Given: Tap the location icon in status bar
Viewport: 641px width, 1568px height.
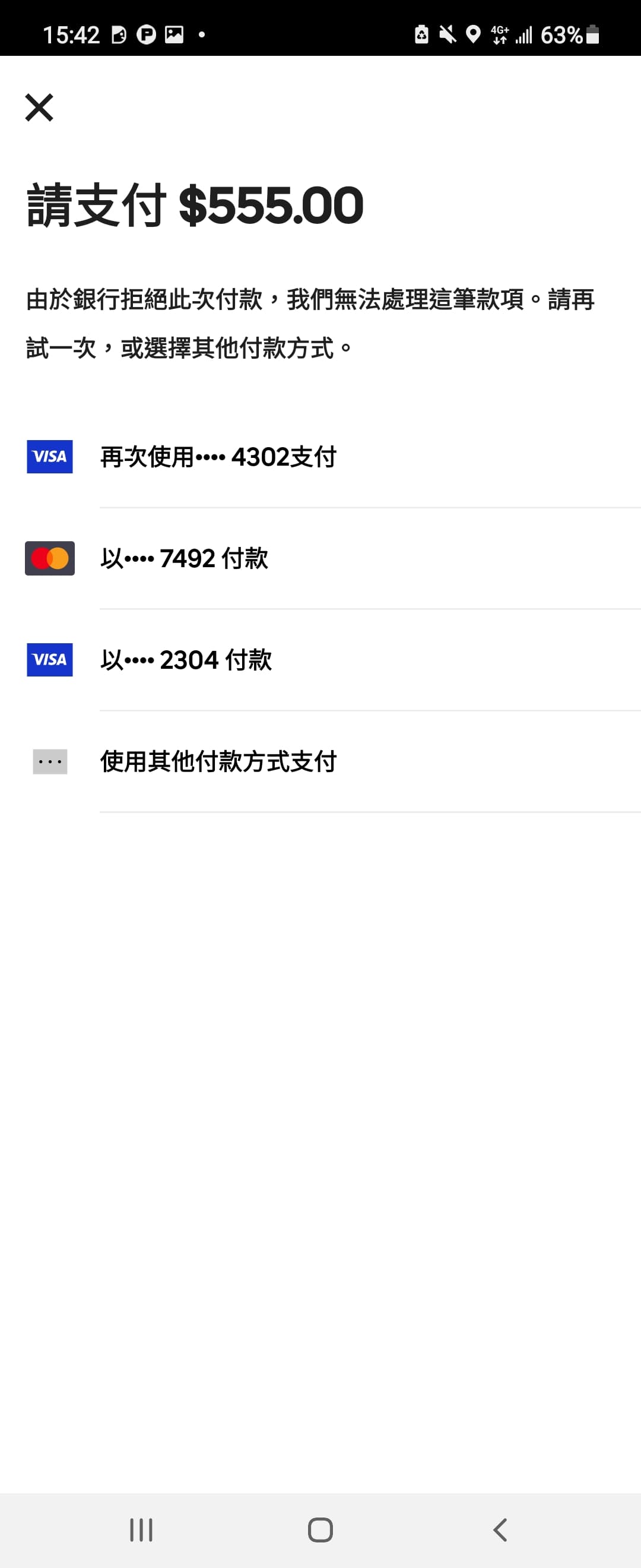Looking at the screenshot, I should pyautogui.click(x=474, y=34).
